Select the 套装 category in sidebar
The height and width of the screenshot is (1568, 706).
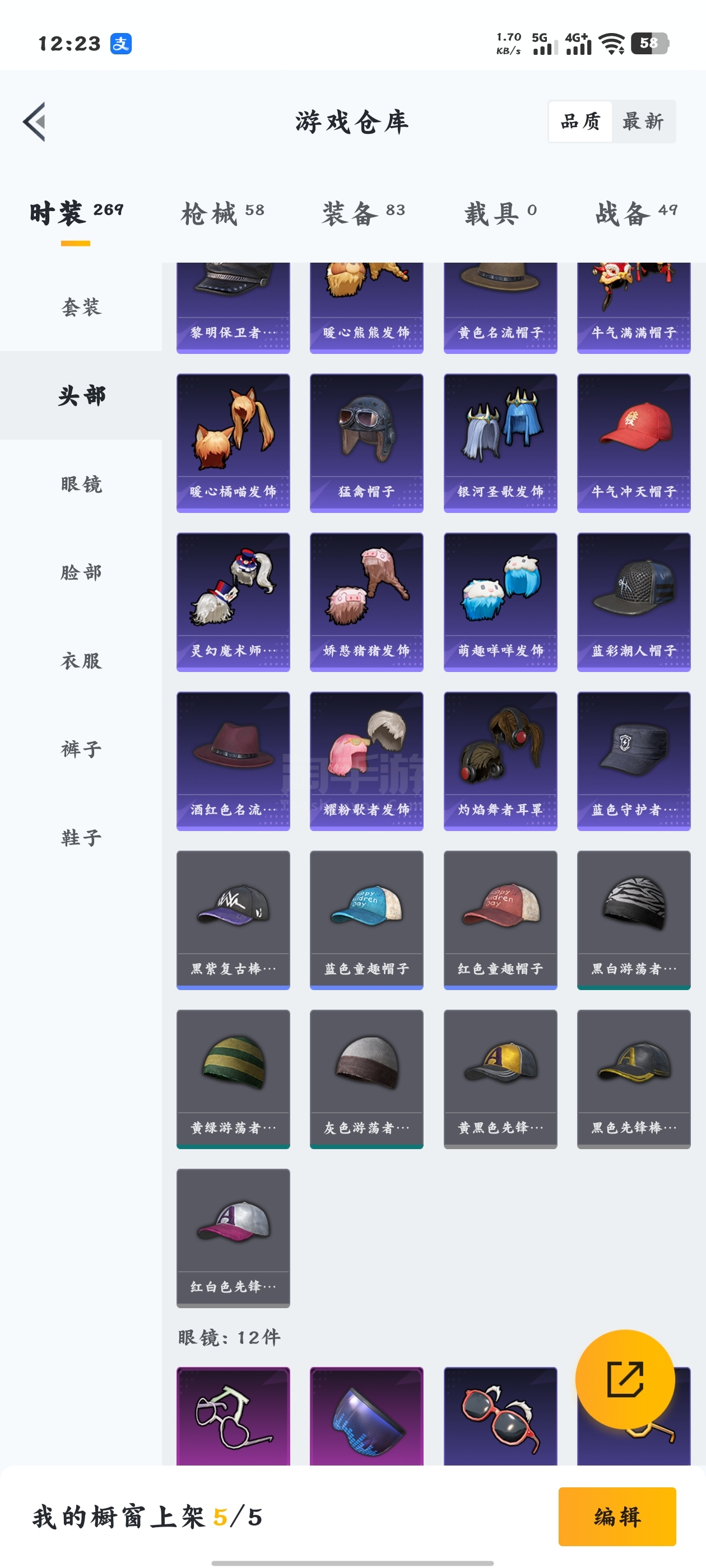[x=81, y=307]
